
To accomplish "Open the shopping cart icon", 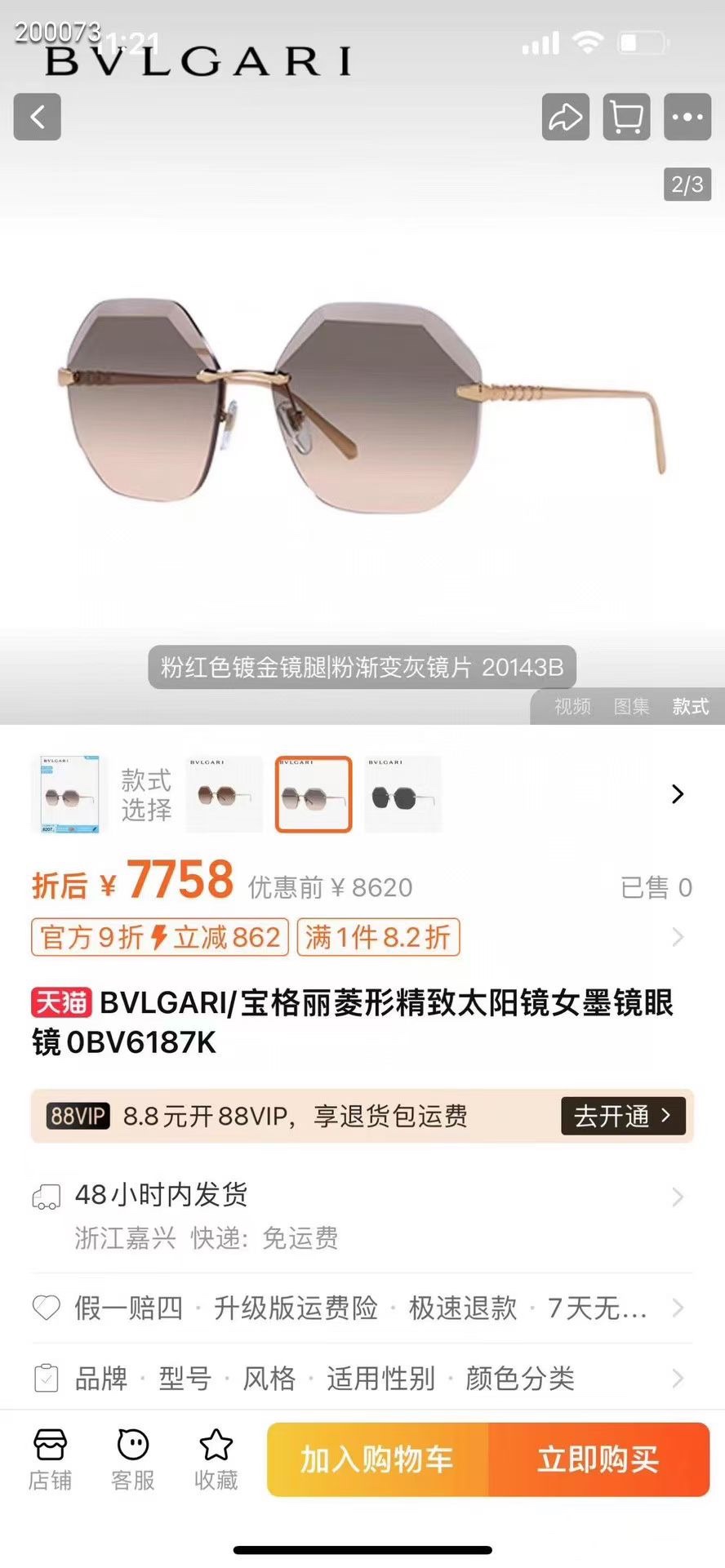I will pos(626,117).
